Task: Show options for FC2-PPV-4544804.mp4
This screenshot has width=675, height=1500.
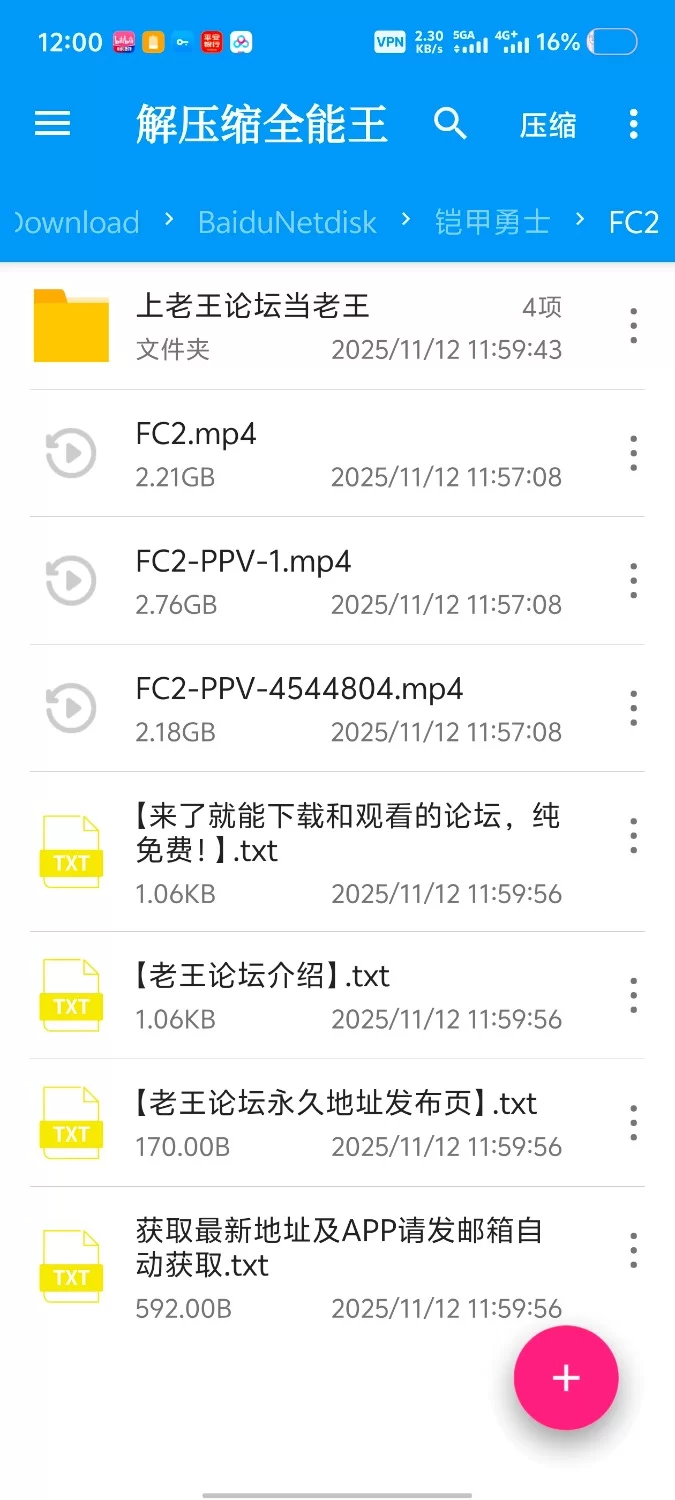Action: coord(633,708)
